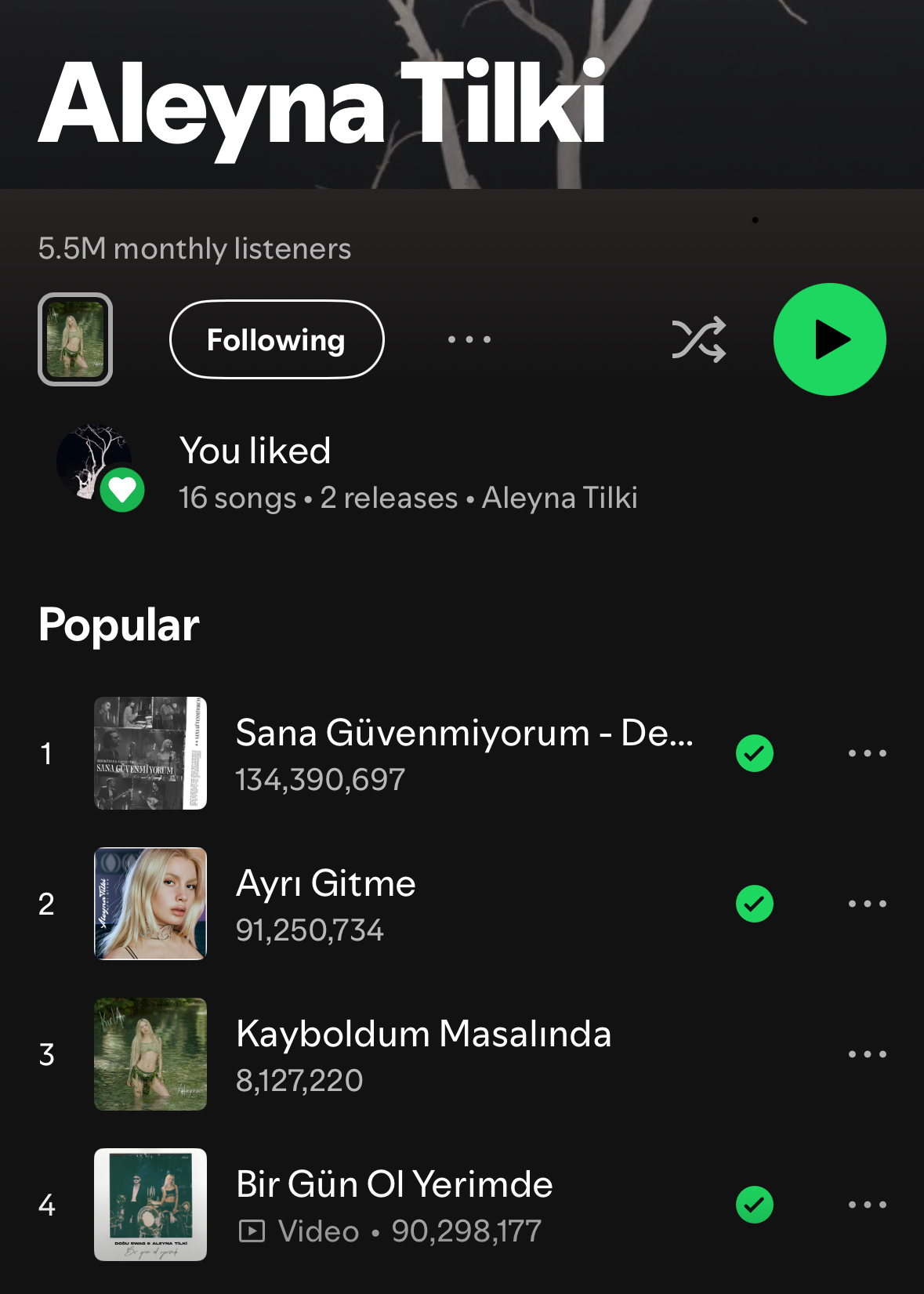Open the options menu for Bir Gün Ol Yerimde
The width and height of the screenshot is (924, 1294).
click(867, 1205)
